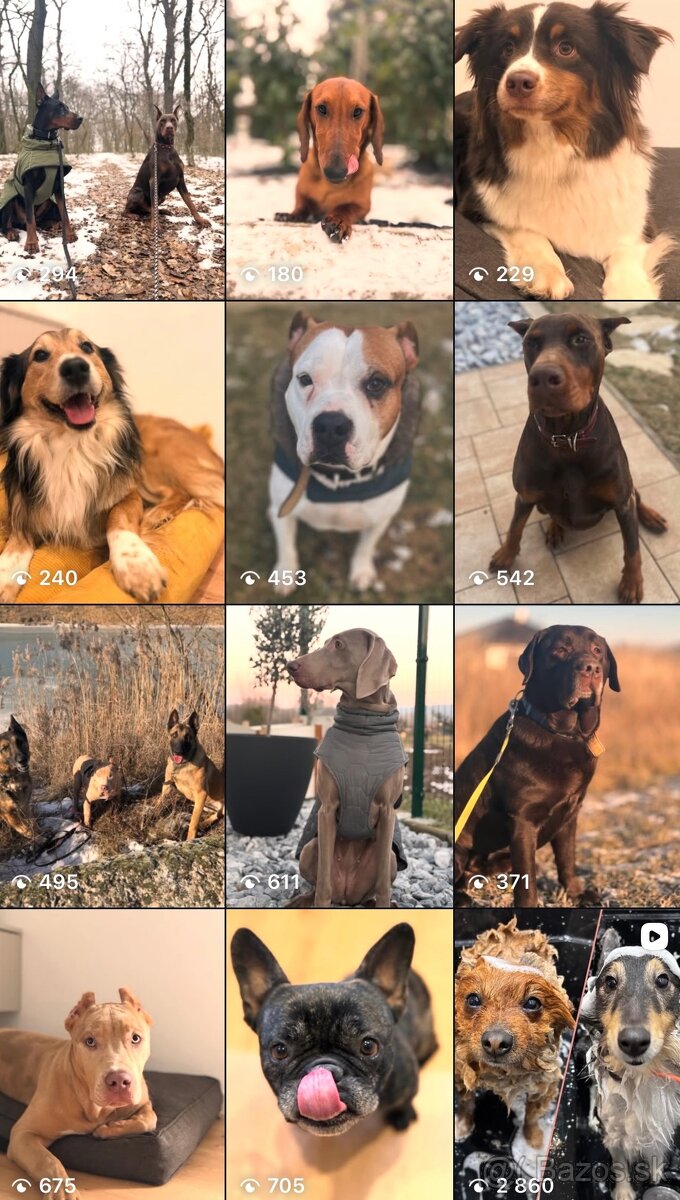
Task: Open the bulldog video with 453 views
Action: click(x=339, y=453)
